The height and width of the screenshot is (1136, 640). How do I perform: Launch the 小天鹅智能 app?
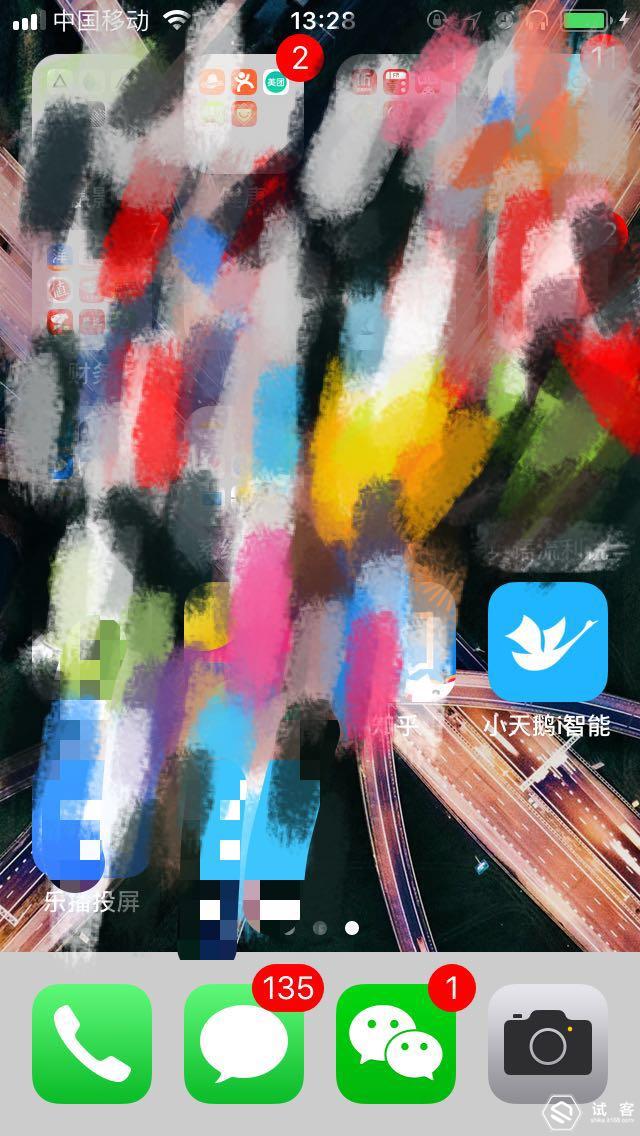tap(548, 641)
